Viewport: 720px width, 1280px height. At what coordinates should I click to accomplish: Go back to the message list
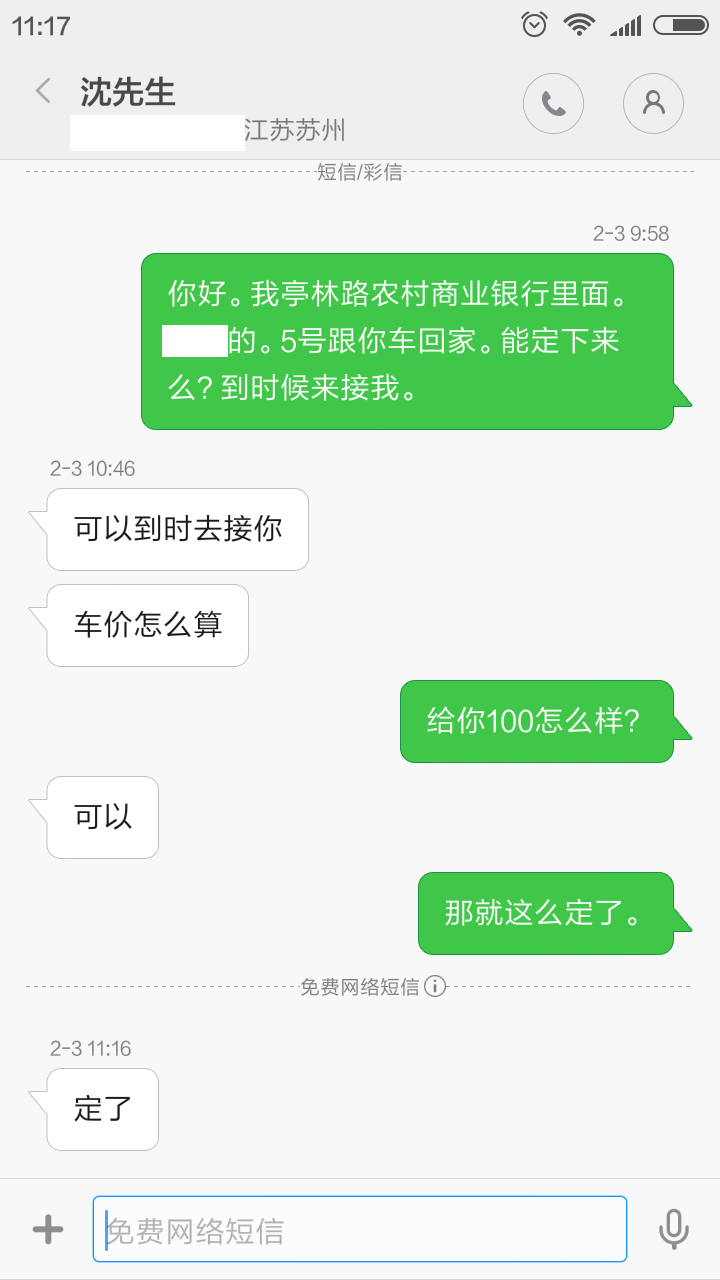pos(43,92)
